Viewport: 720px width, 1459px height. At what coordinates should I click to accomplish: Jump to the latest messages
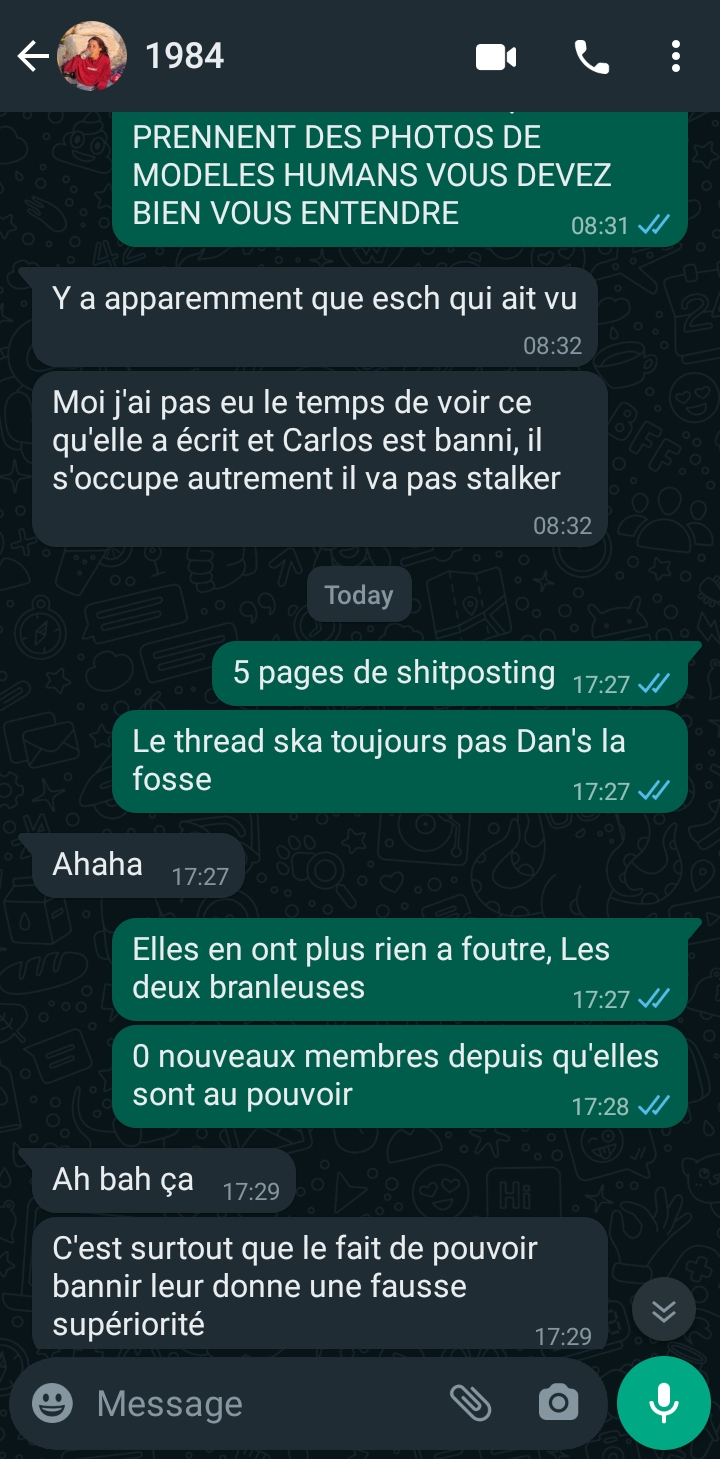[x=663, y=1310]
